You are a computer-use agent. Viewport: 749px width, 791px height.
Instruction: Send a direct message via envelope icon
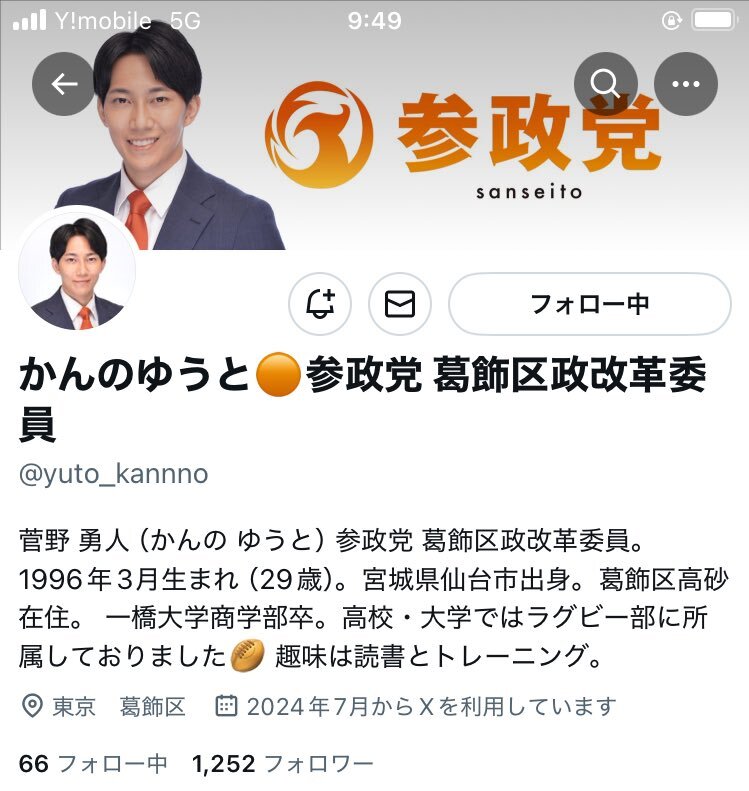click(400, 304)
